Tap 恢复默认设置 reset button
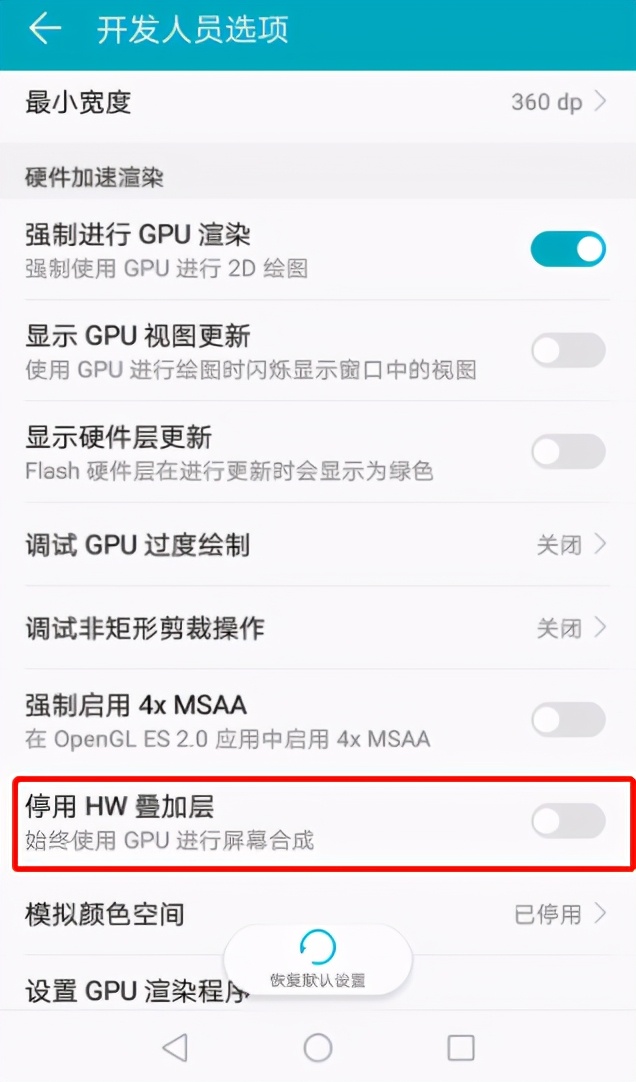 [x=318, y=958]
